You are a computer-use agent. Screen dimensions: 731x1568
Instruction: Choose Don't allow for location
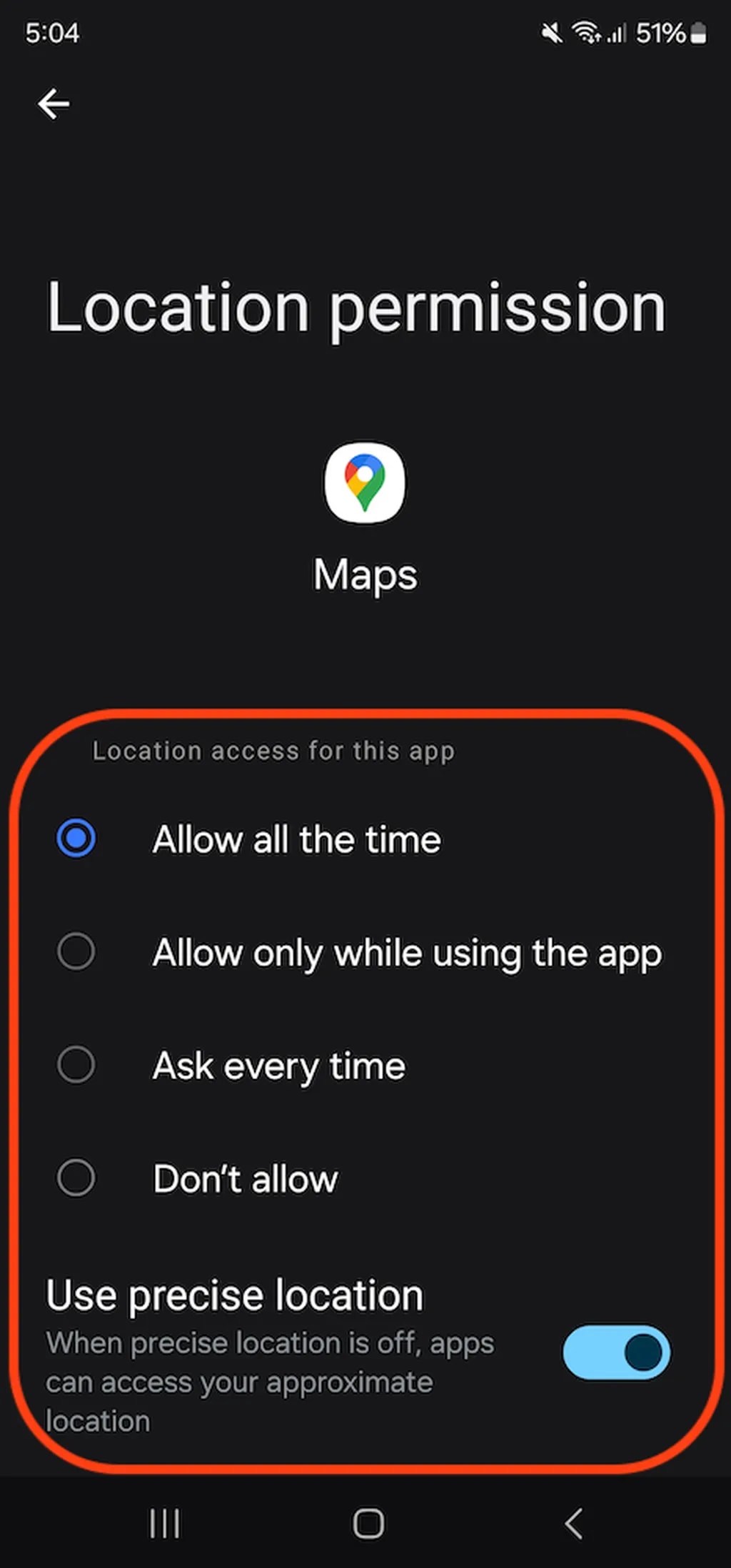click(x=76, y=1178)
